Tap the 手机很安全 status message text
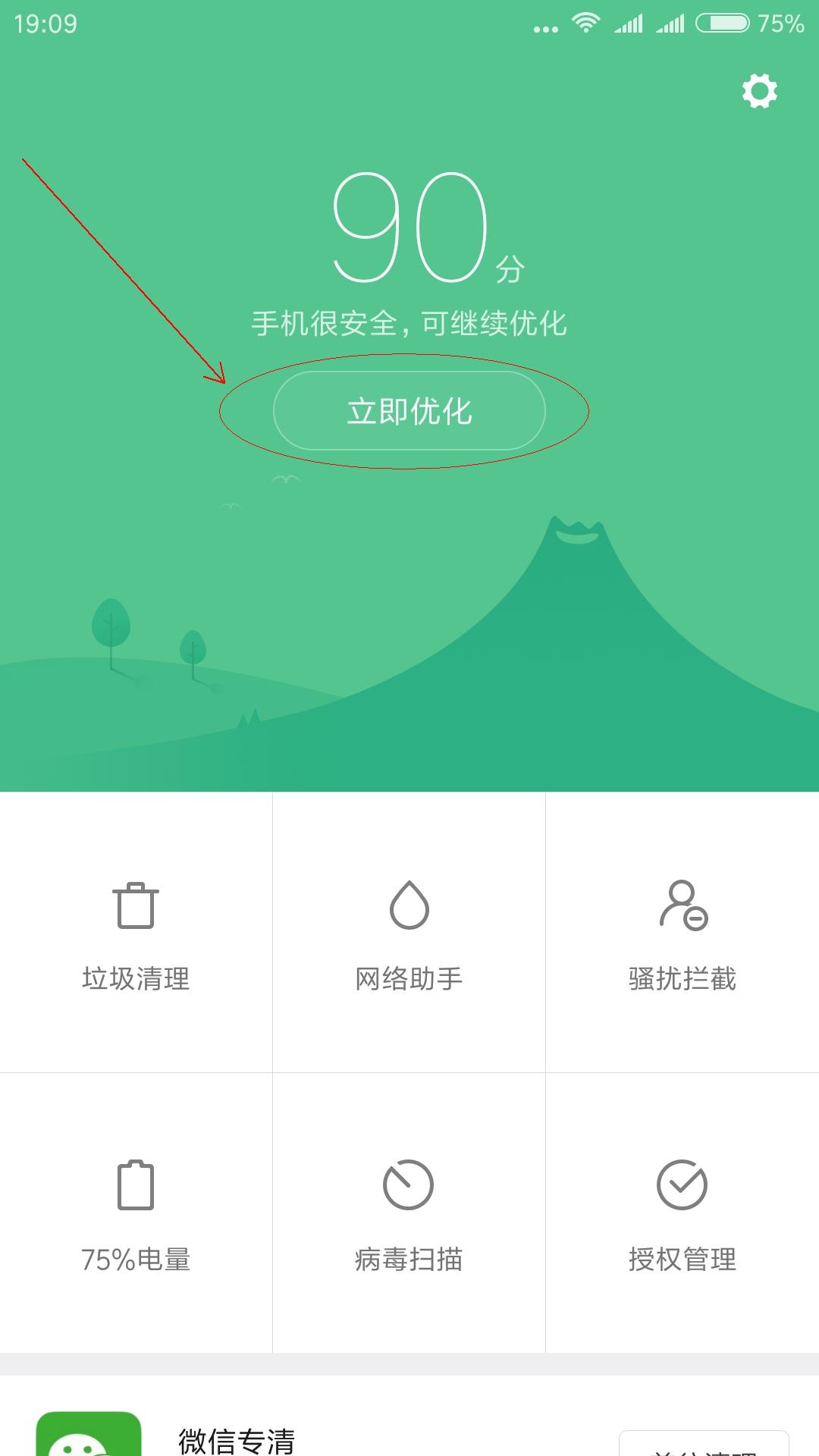Image resolution: width=819 pixels, height=1456 pixels. [409, 322]
